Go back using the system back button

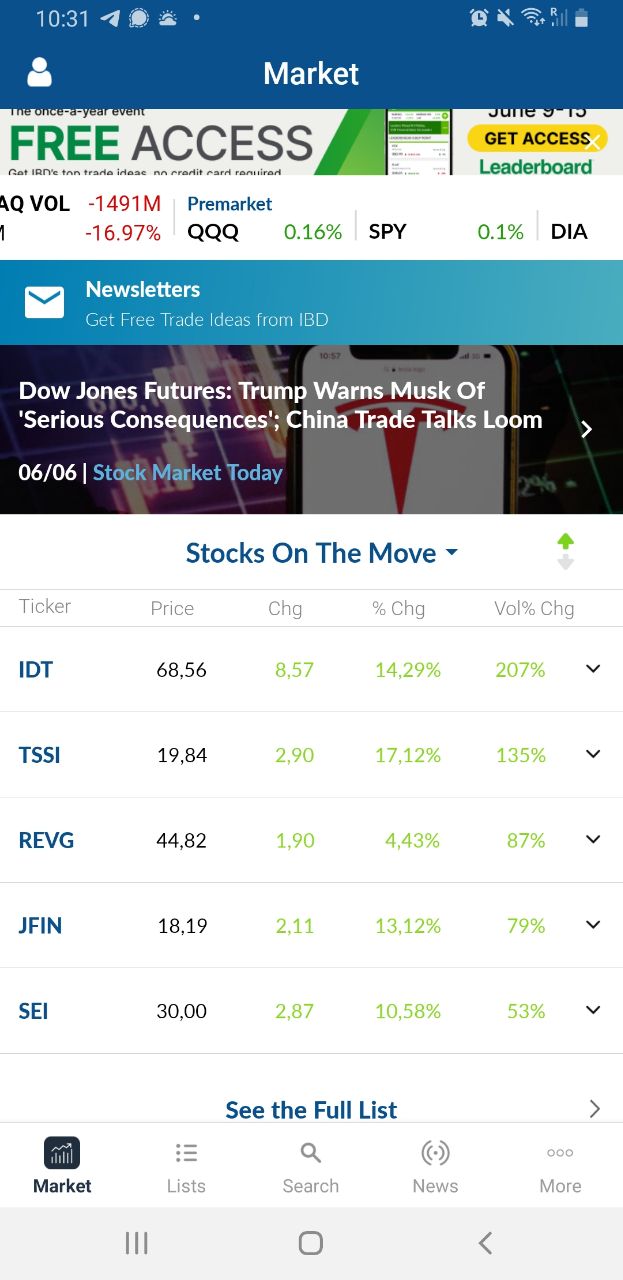485,1243
